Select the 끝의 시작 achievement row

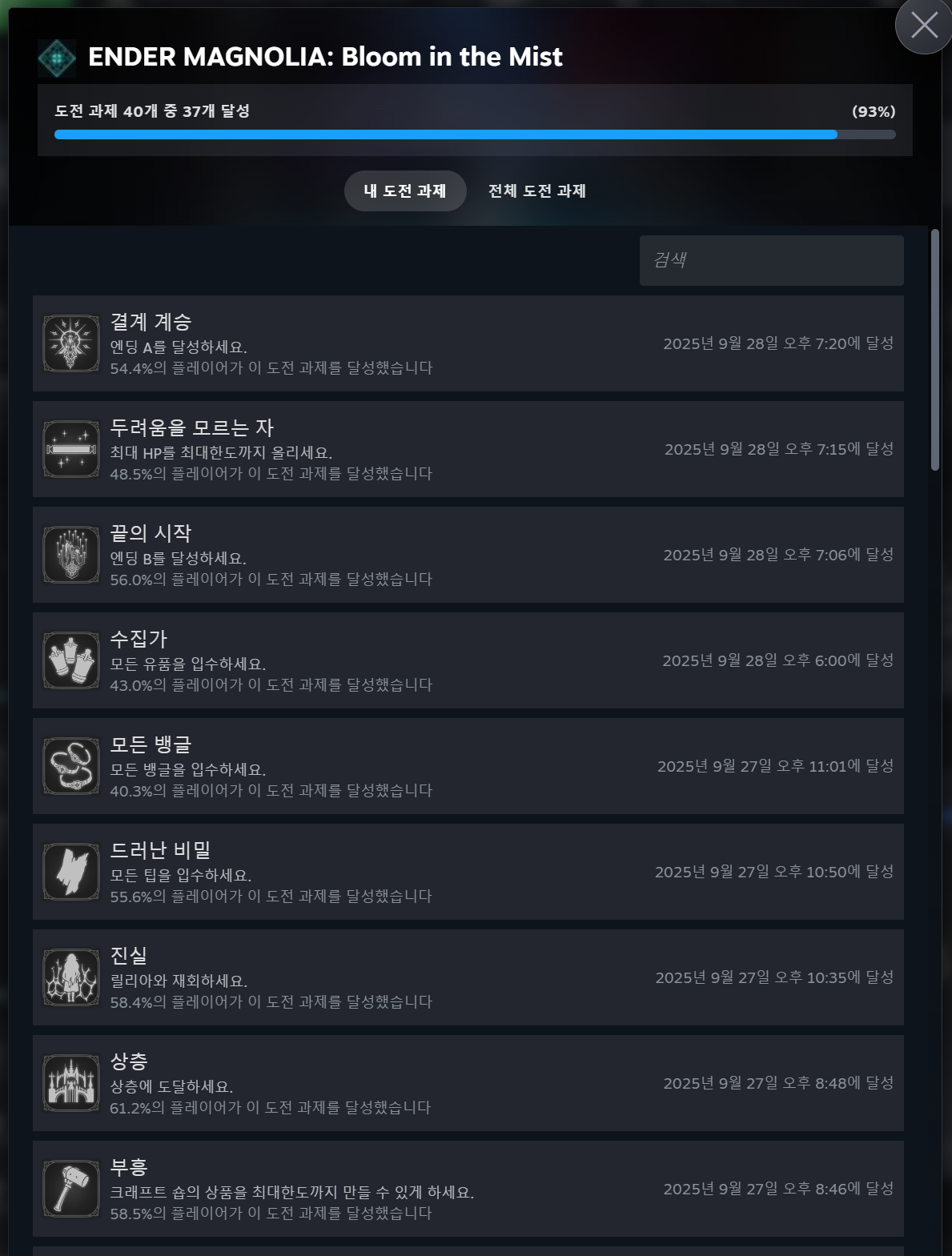pos(468,555)
